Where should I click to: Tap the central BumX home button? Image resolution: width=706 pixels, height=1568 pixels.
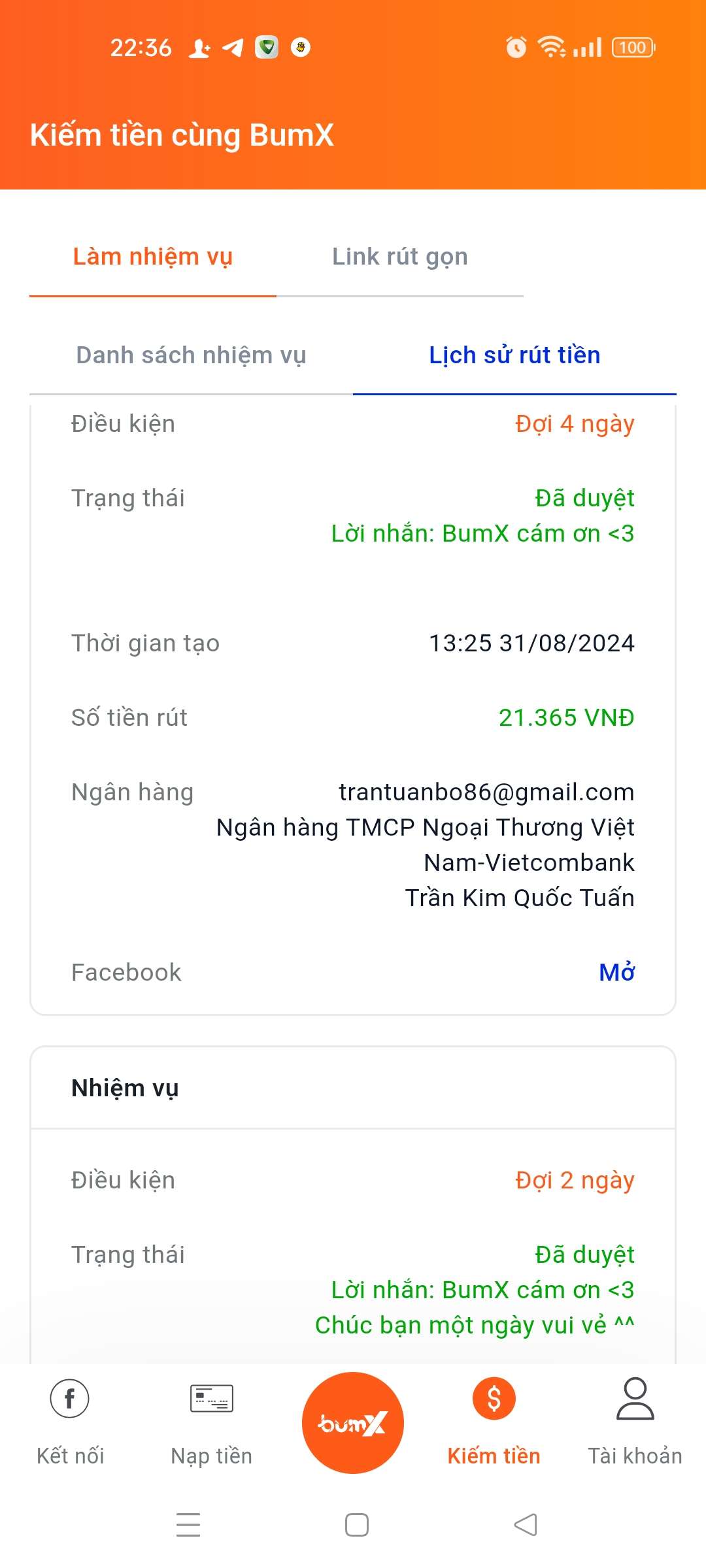tap(352, 1422)
